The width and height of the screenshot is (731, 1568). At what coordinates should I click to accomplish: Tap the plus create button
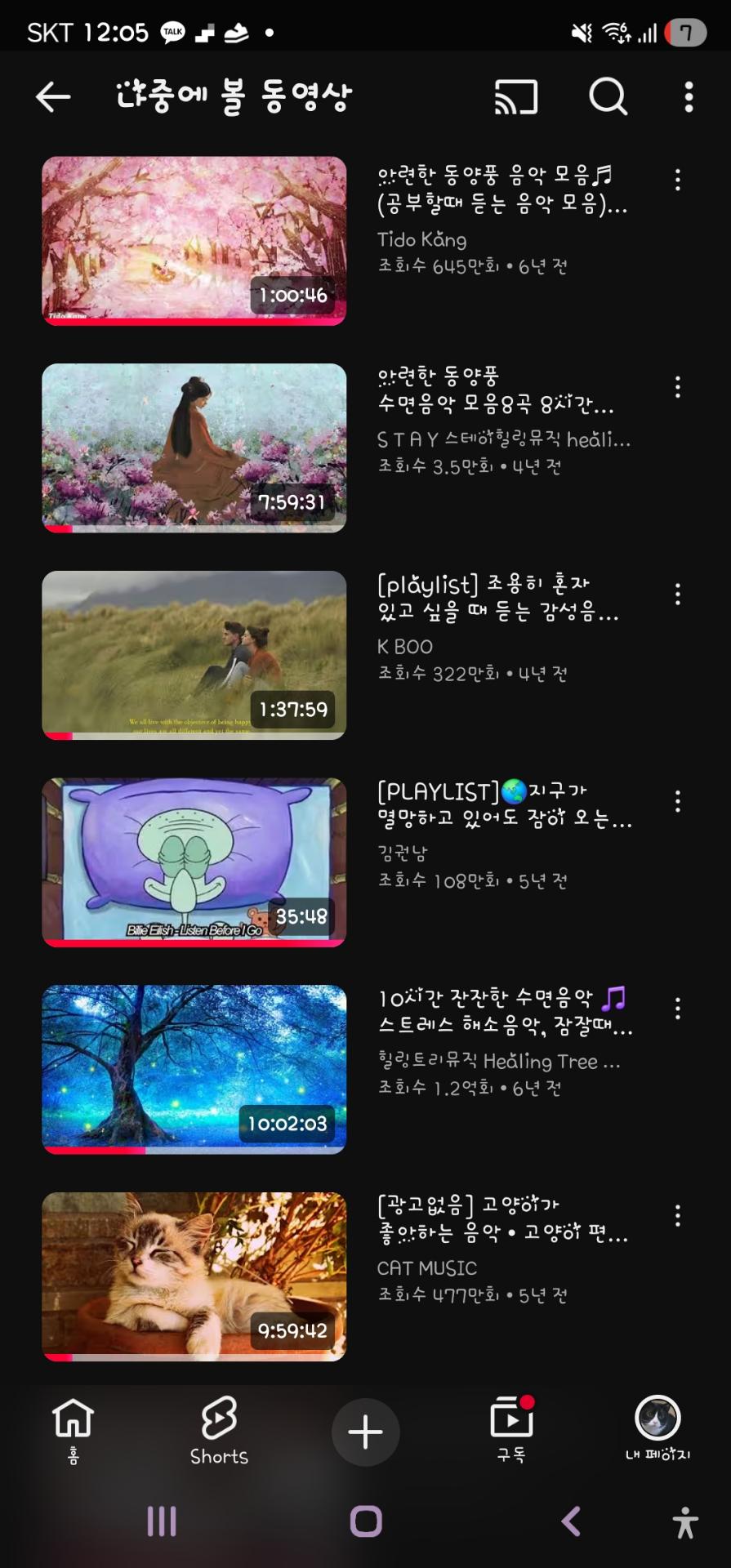365,1432
